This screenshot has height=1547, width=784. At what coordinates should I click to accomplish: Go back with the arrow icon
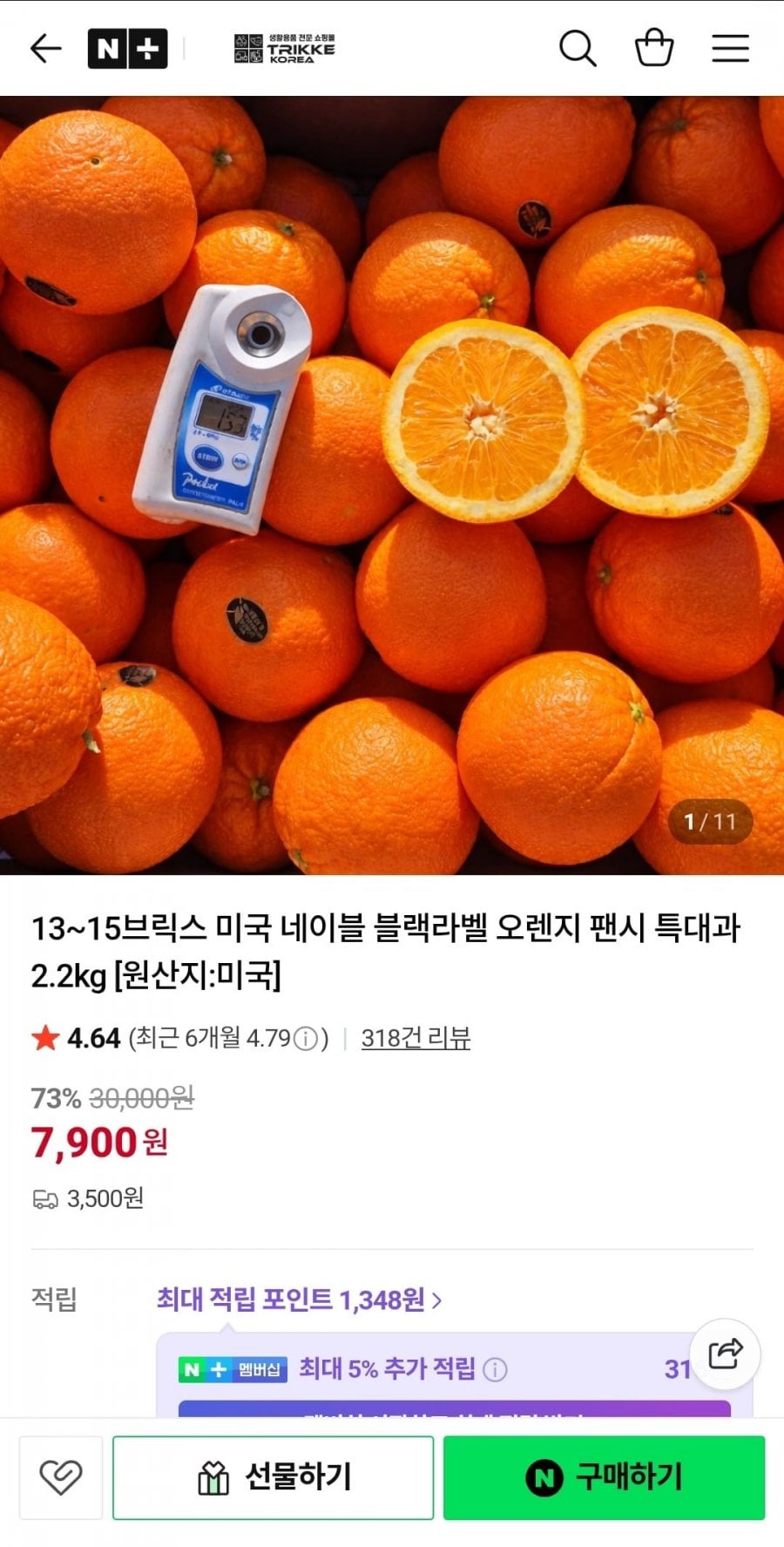(x=45, y=49)
